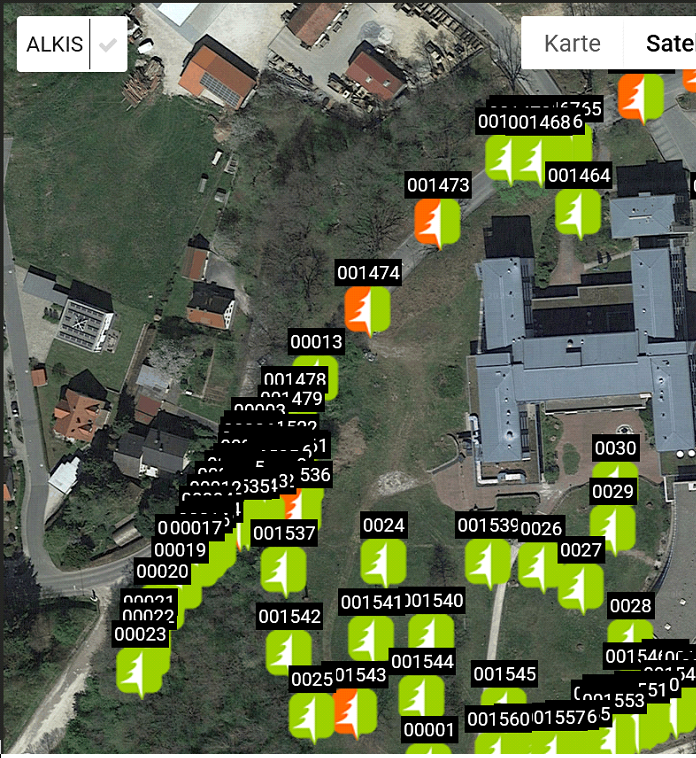Select tree marker 0026
This screenshot has width=696, height=758.
tap(540, 565)
